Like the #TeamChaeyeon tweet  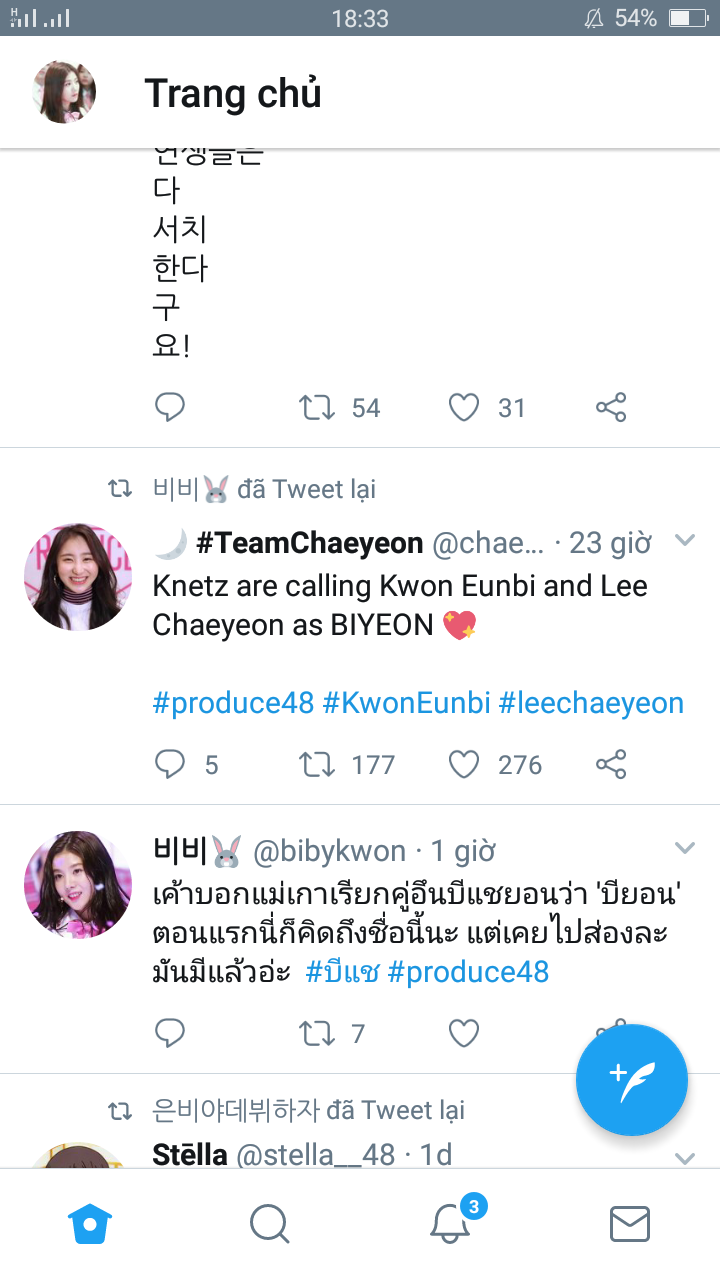click(x=464, y=765)
